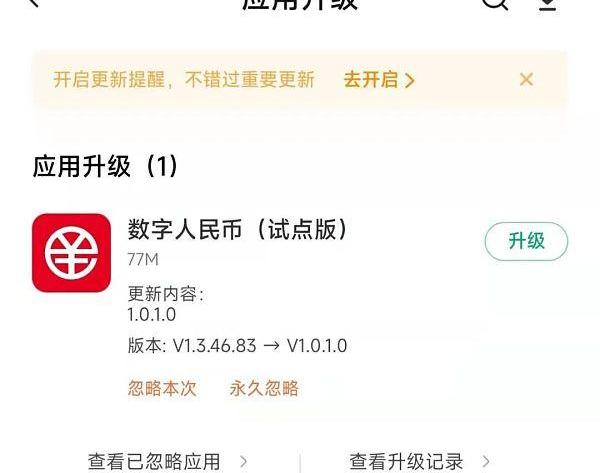
Task: Open 查看已忽略应用 list
Action: 167,461
